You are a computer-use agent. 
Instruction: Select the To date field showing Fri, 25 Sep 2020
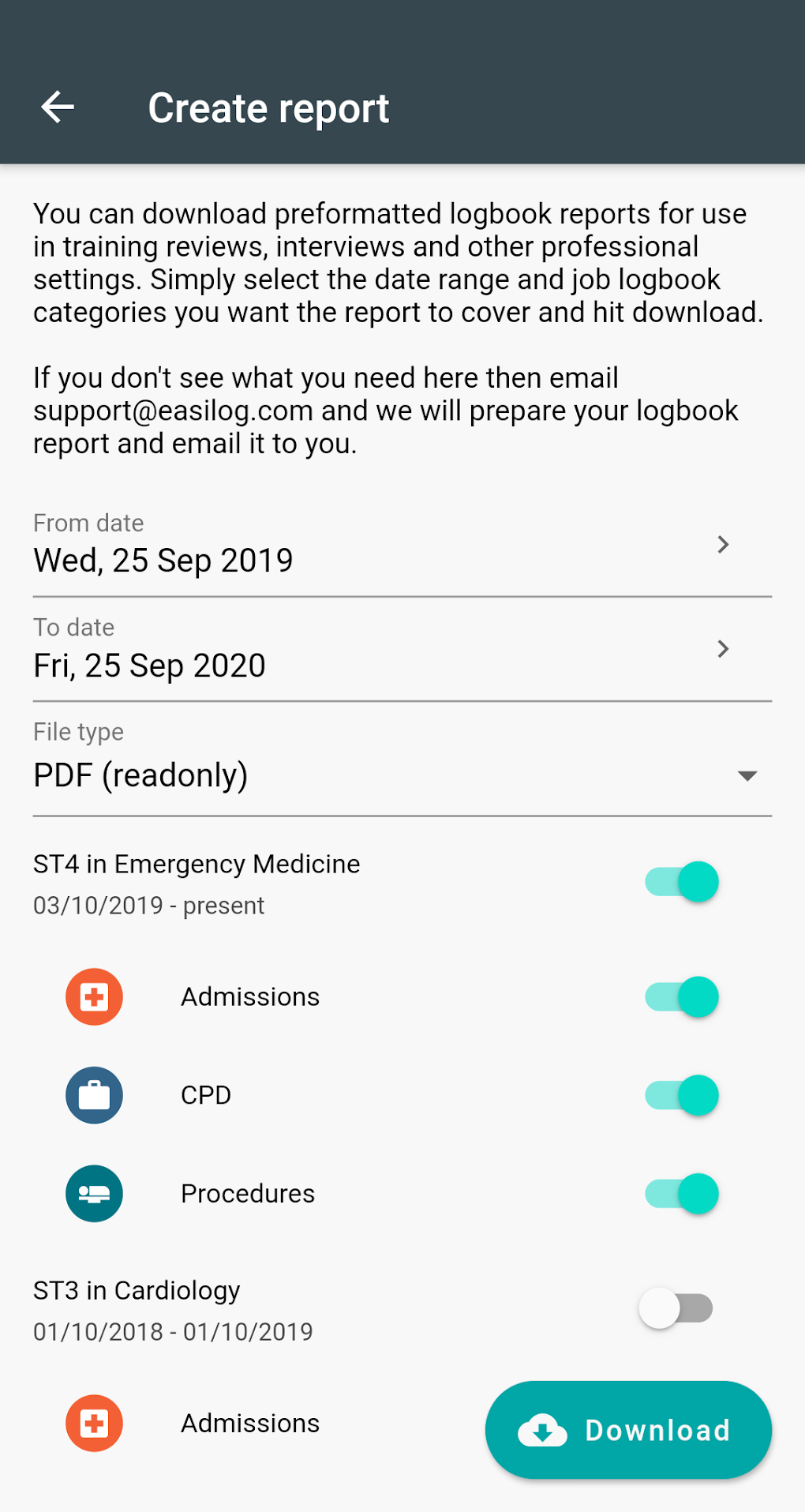coord(149,665)
